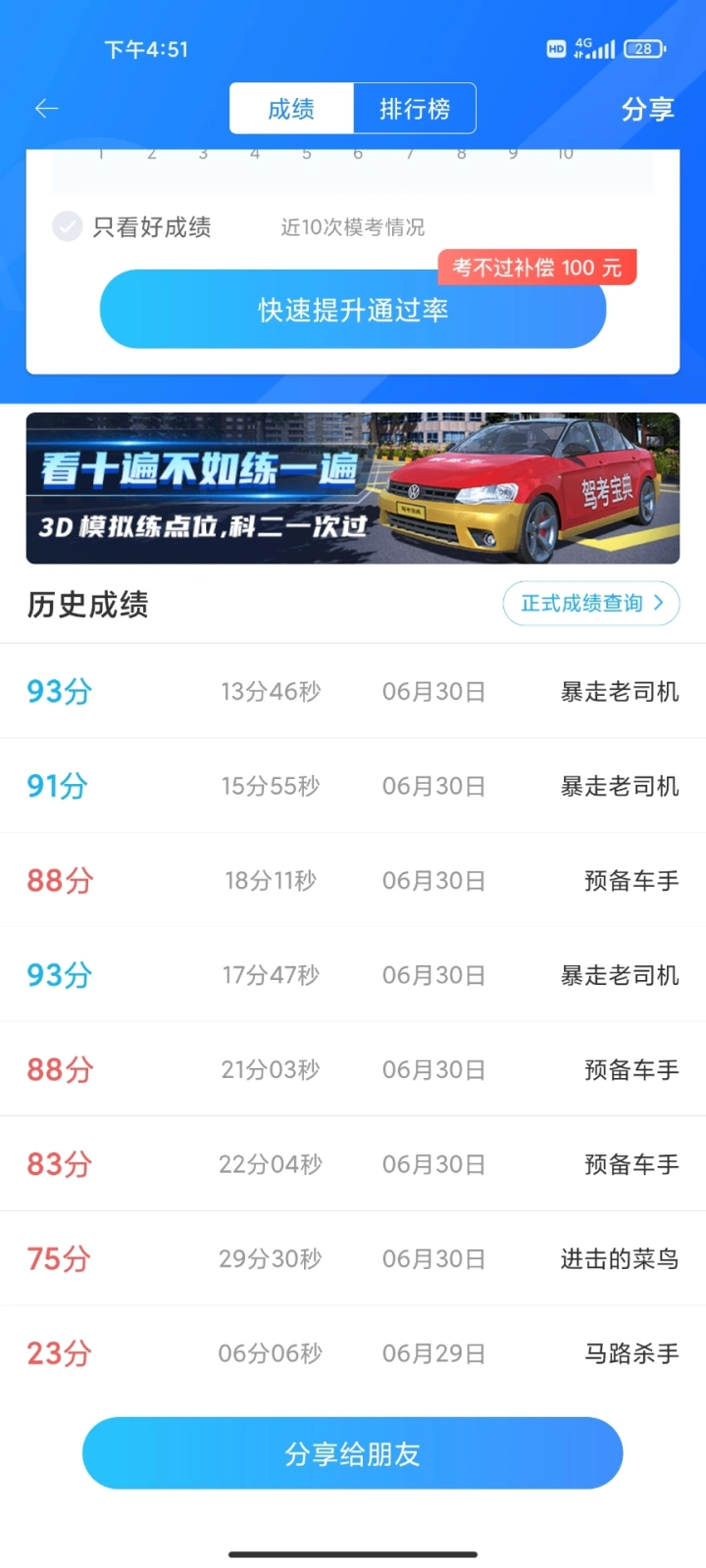Viewport: 706px width, 1568px height.
Task: Tap the 分享给朋友 button
Action: (x=353, y=1453)
